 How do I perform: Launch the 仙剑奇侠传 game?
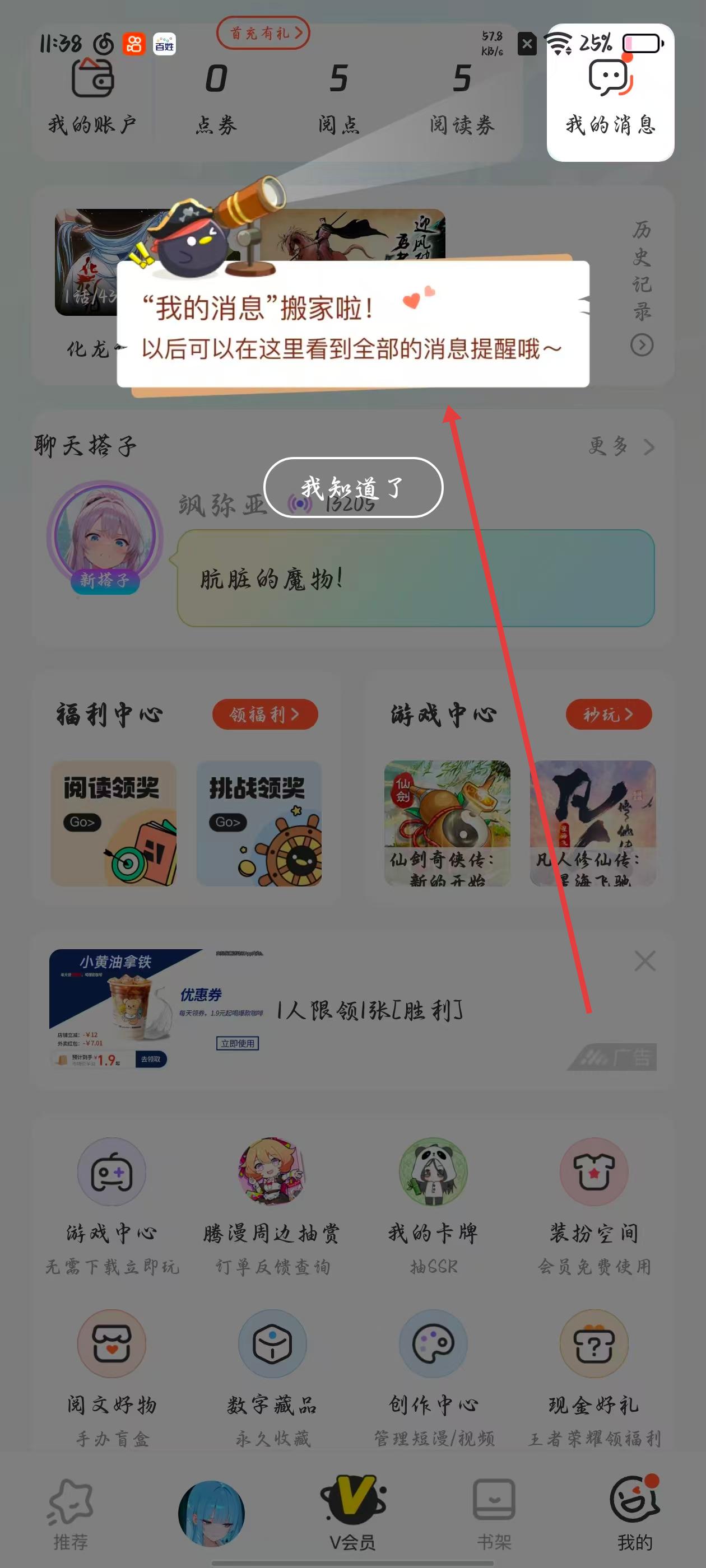click(x=447, y=823)
